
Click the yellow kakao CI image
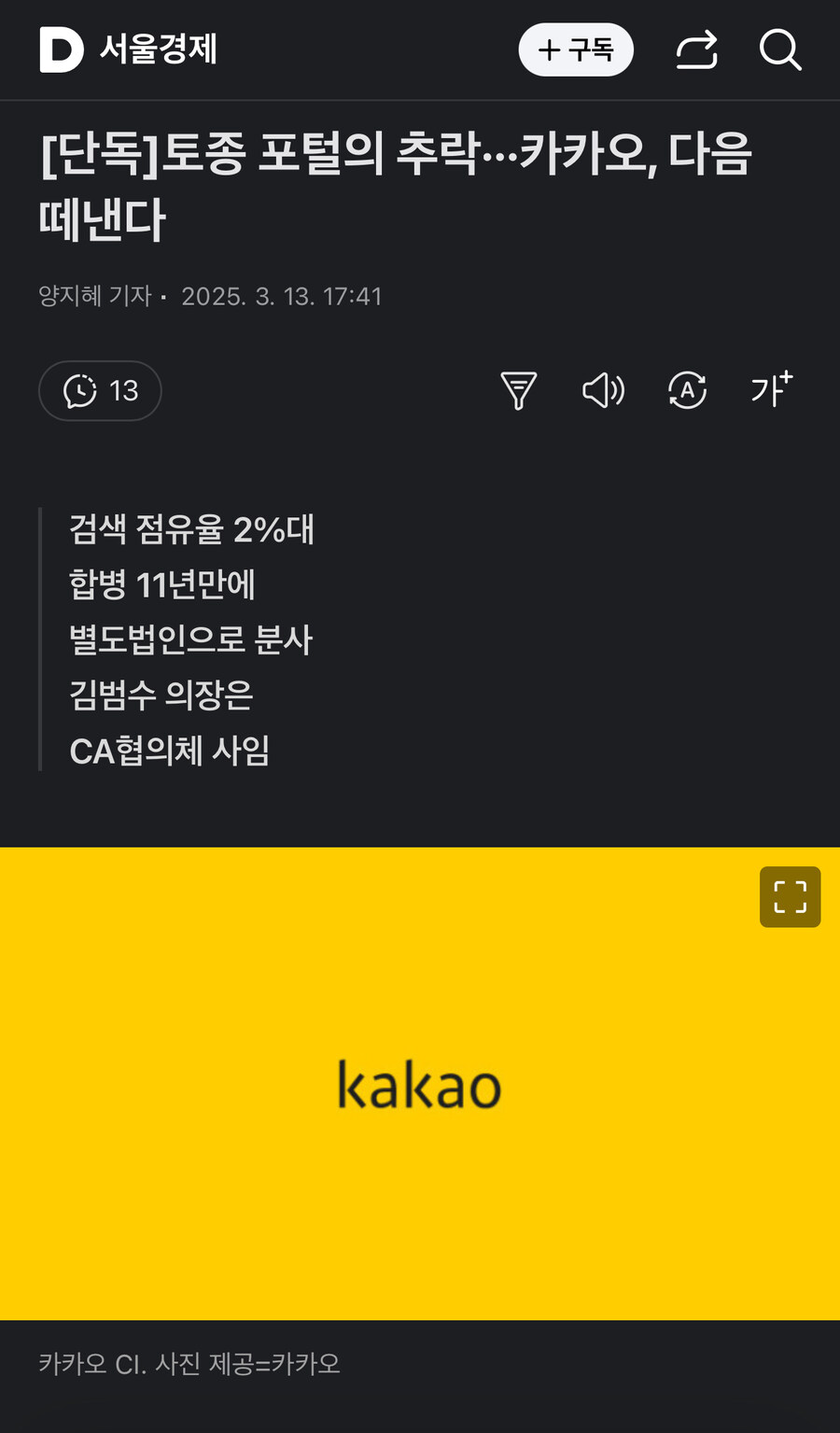pyautogui.click(x=420, y=1083)
